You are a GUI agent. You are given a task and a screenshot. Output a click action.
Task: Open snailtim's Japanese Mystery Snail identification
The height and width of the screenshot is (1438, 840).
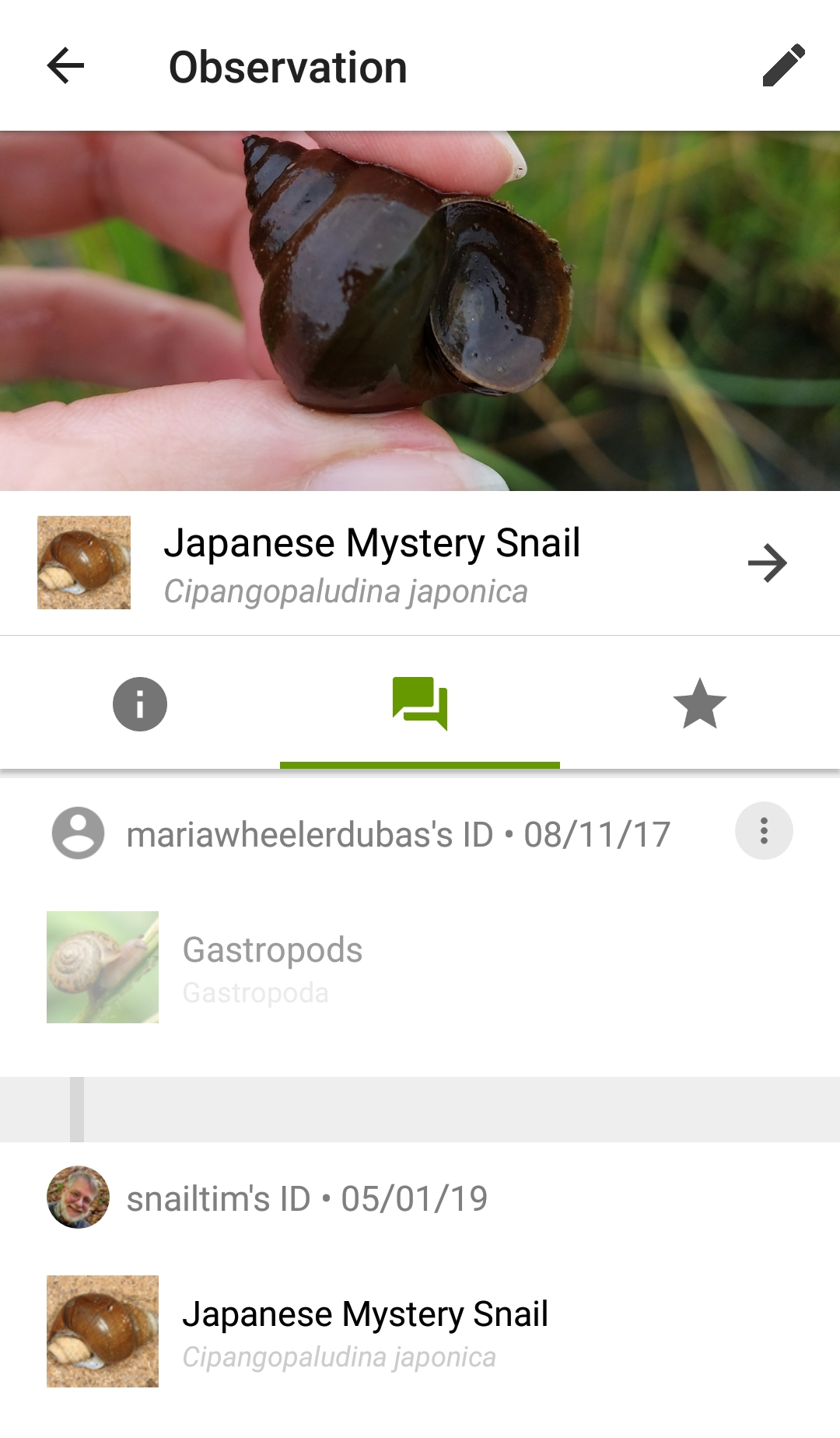point(364,1331)
